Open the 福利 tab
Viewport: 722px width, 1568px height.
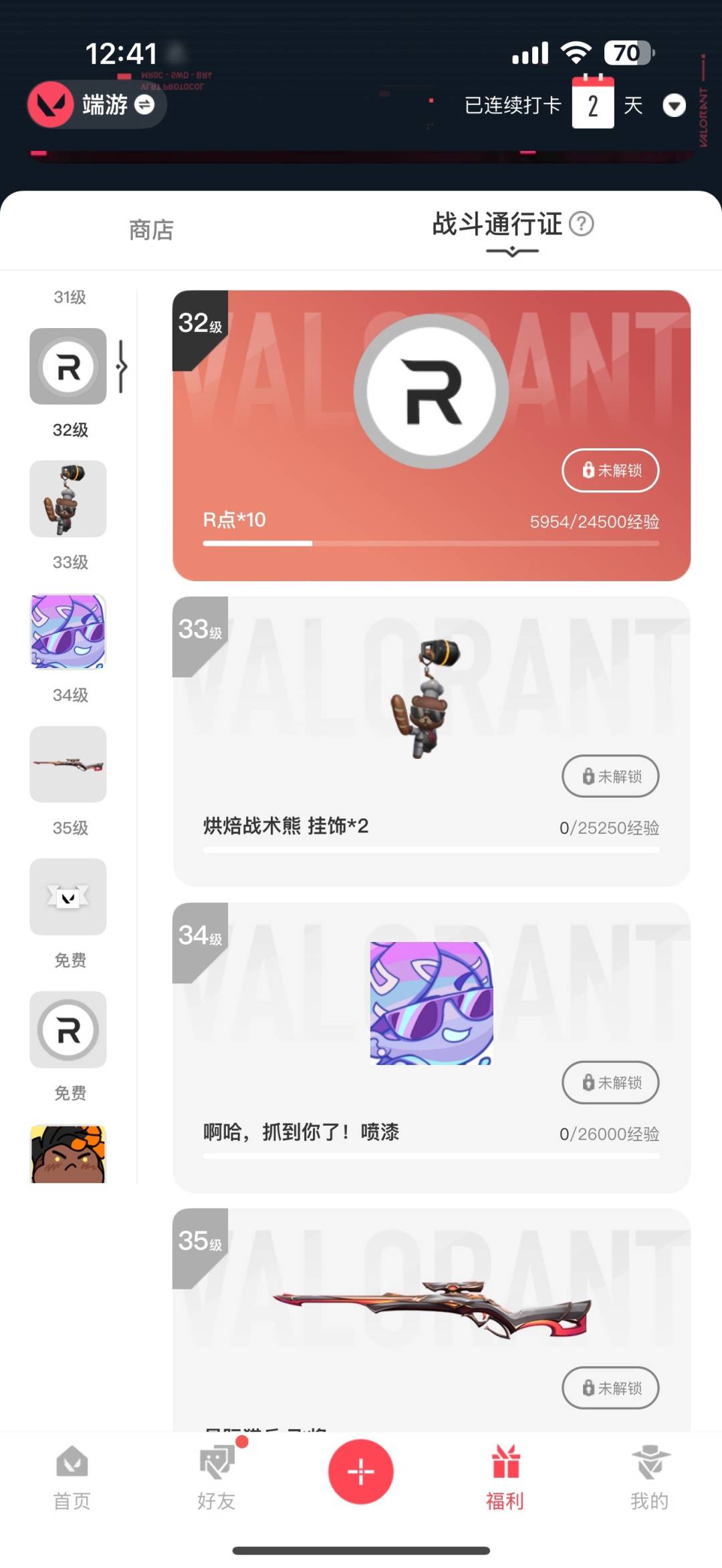coord(505,1478)
